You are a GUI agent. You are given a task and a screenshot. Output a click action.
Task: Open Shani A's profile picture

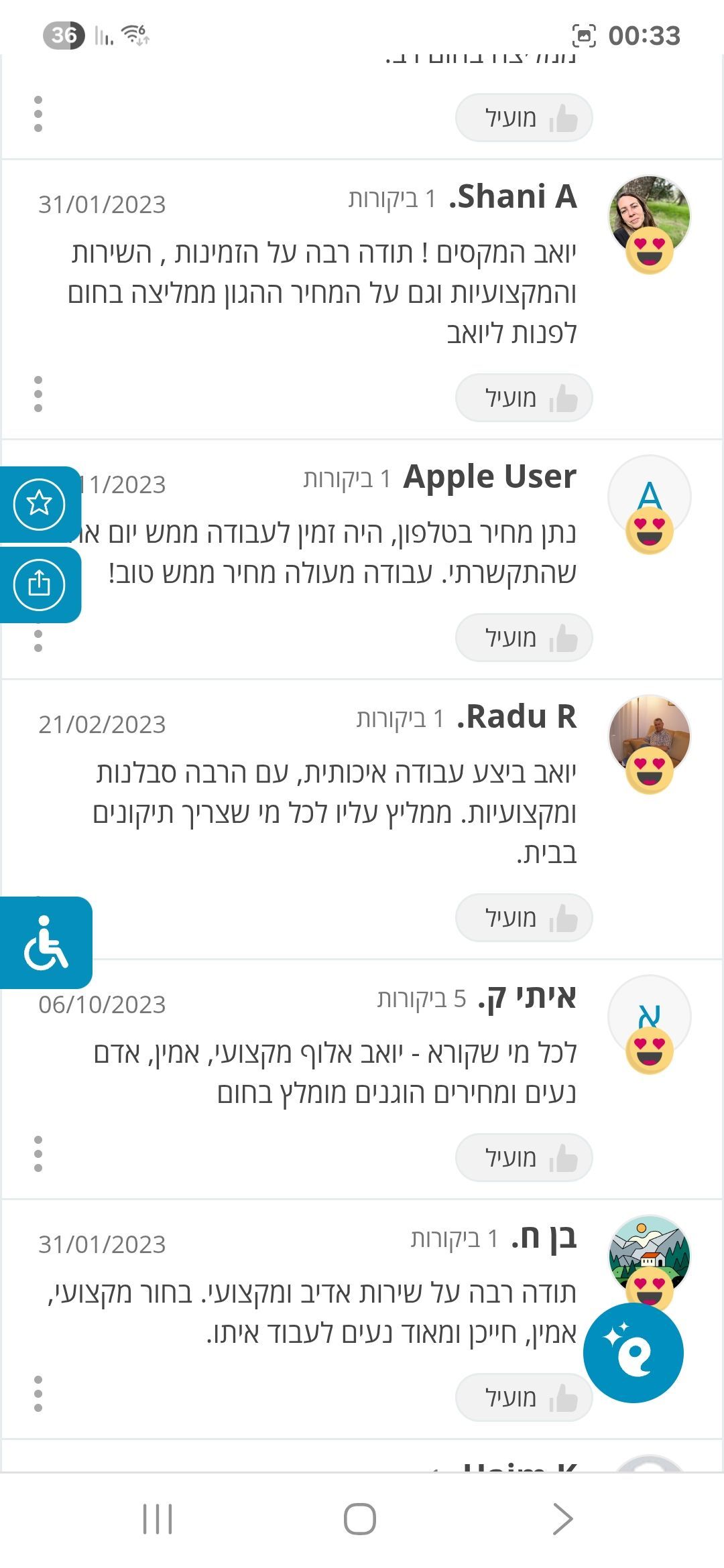pyautogui.click(x=649, y=216)
